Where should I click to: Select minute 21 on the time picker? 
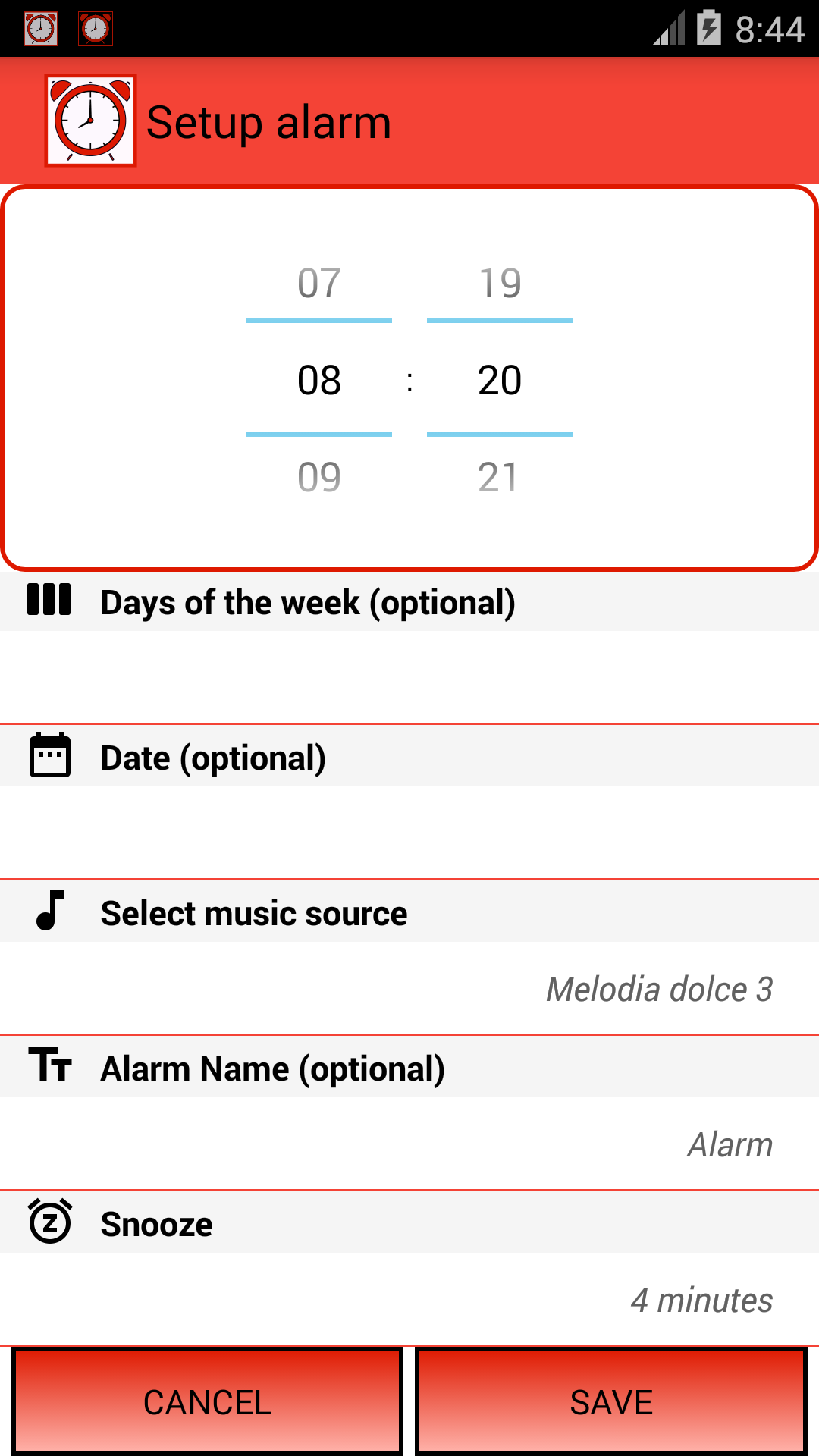point(500,477)
